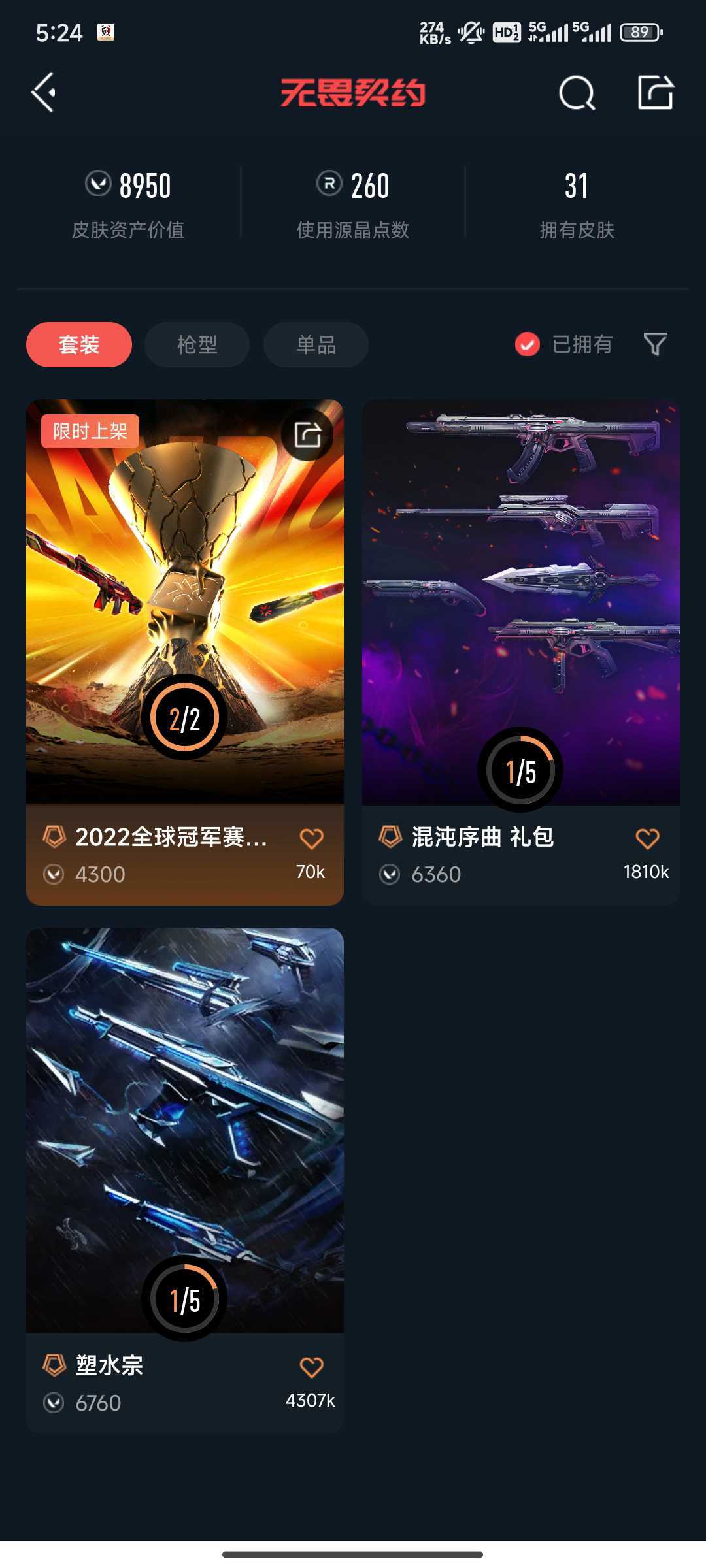Like the 塑水宗 bundle
The width and height of the screenshot is (706, 1568).
point(311,1367)
